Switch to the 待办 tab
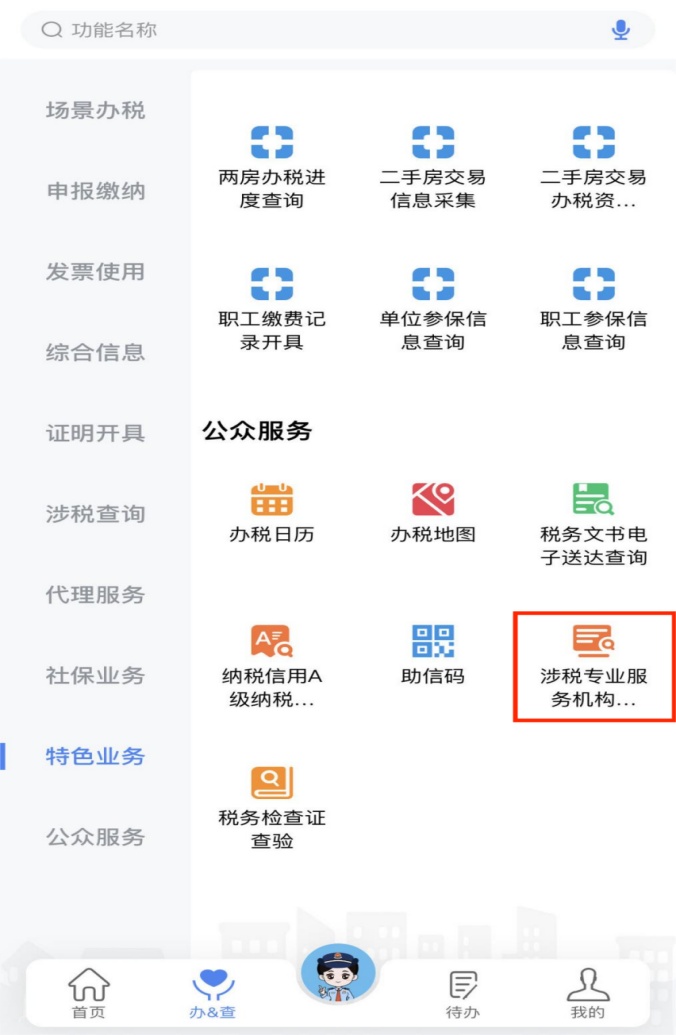 point(462,995)
